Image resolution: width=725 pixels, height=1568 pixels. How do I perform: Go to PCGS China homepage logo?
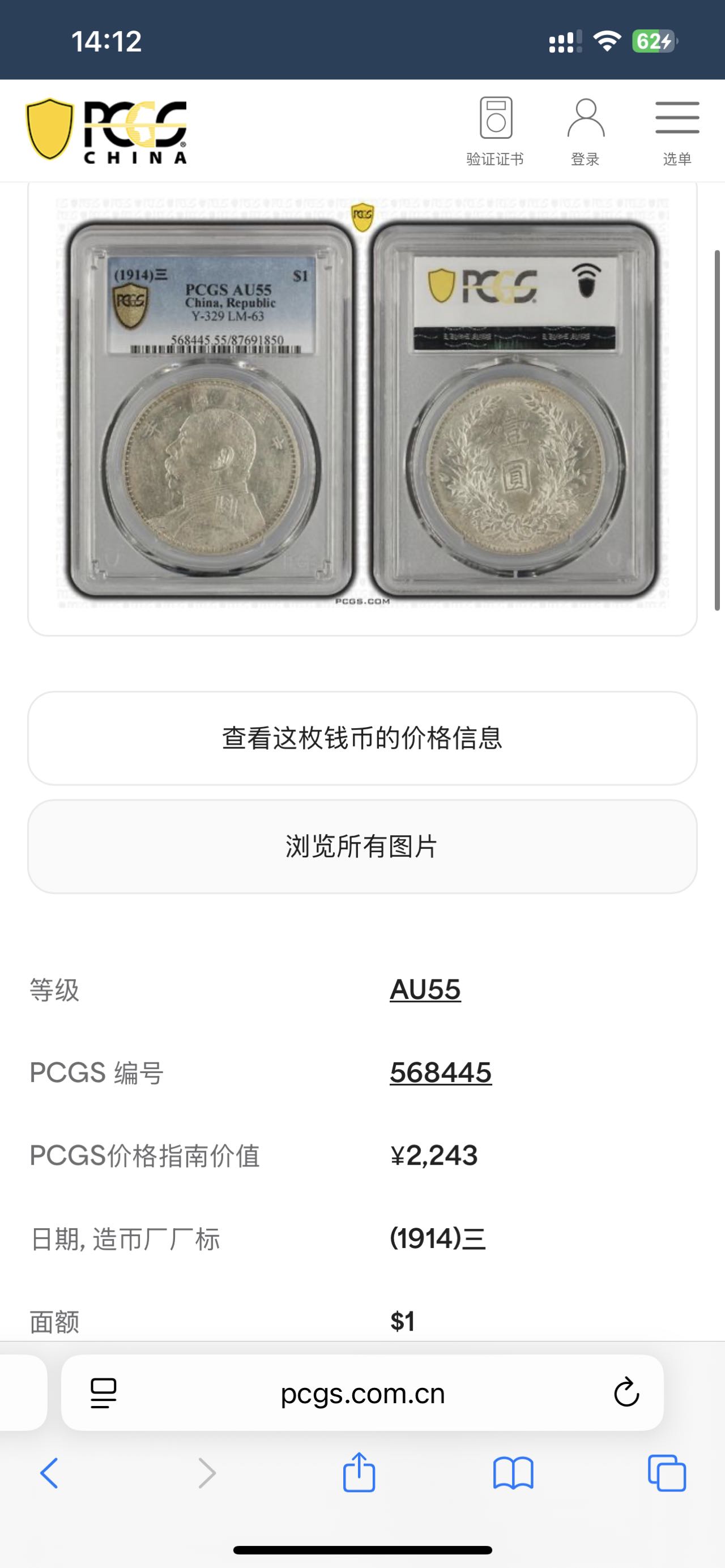click(x=106, y=131)
